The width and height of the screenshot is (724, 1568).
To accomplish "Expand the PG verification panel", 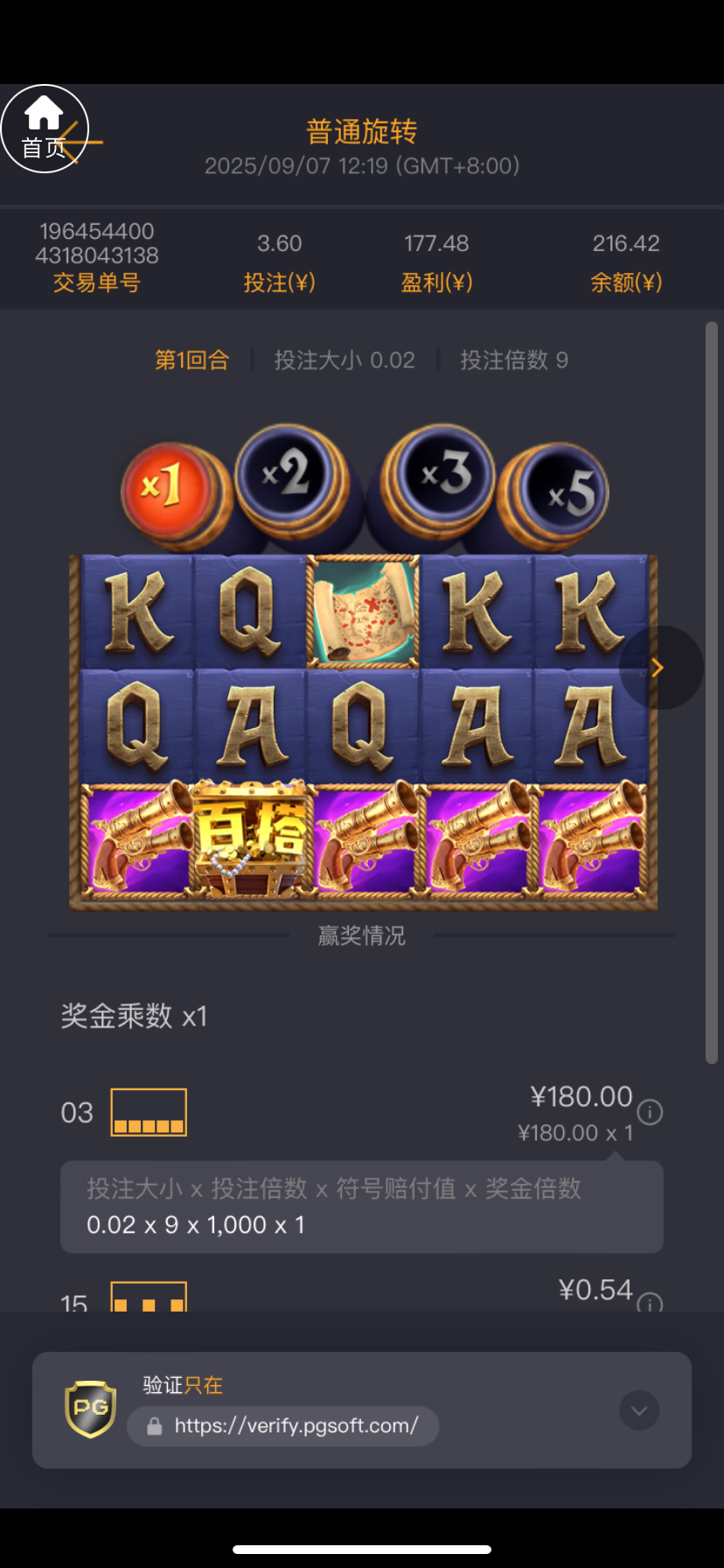I will click(x=639, y=1410).
